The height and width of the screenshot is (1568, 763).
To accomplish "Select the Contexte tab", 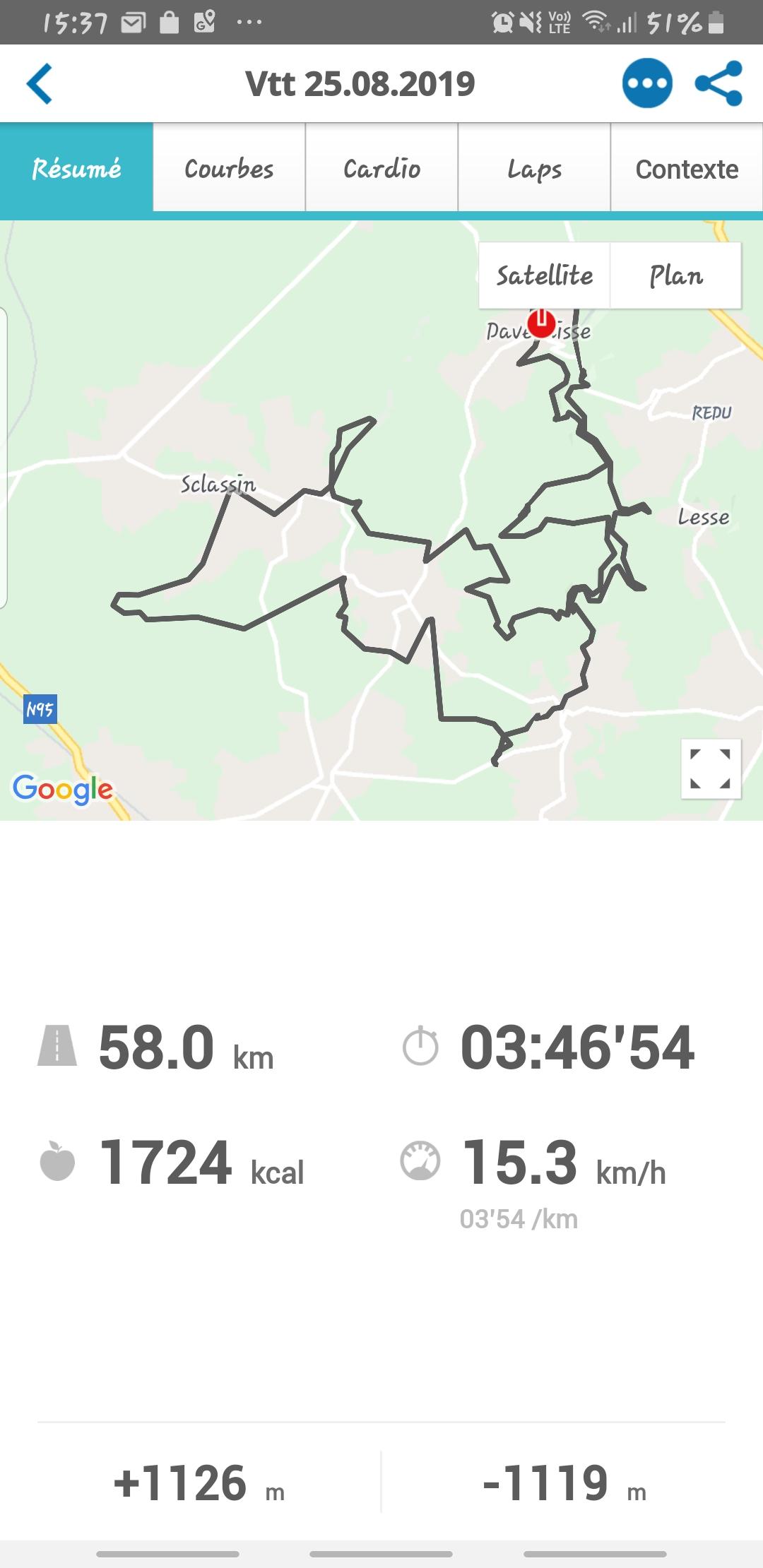I will (687, 168).
